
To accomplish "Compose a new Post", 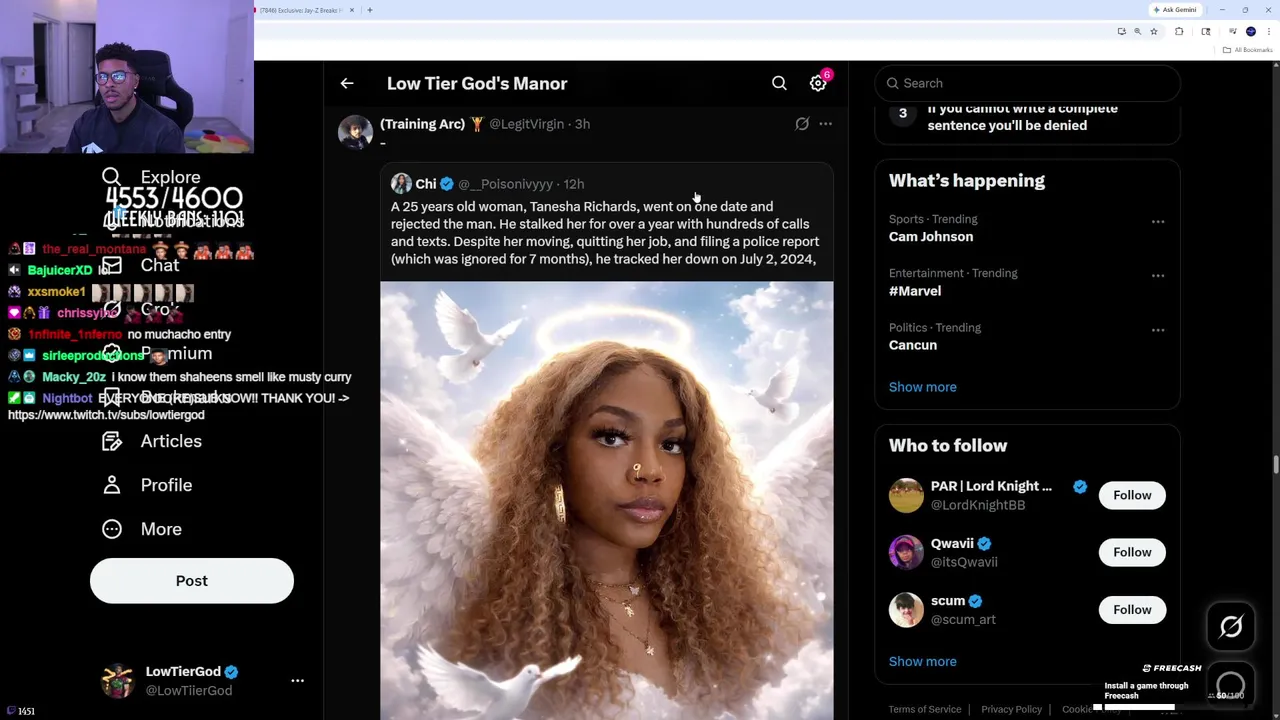I will click(191, 581).
